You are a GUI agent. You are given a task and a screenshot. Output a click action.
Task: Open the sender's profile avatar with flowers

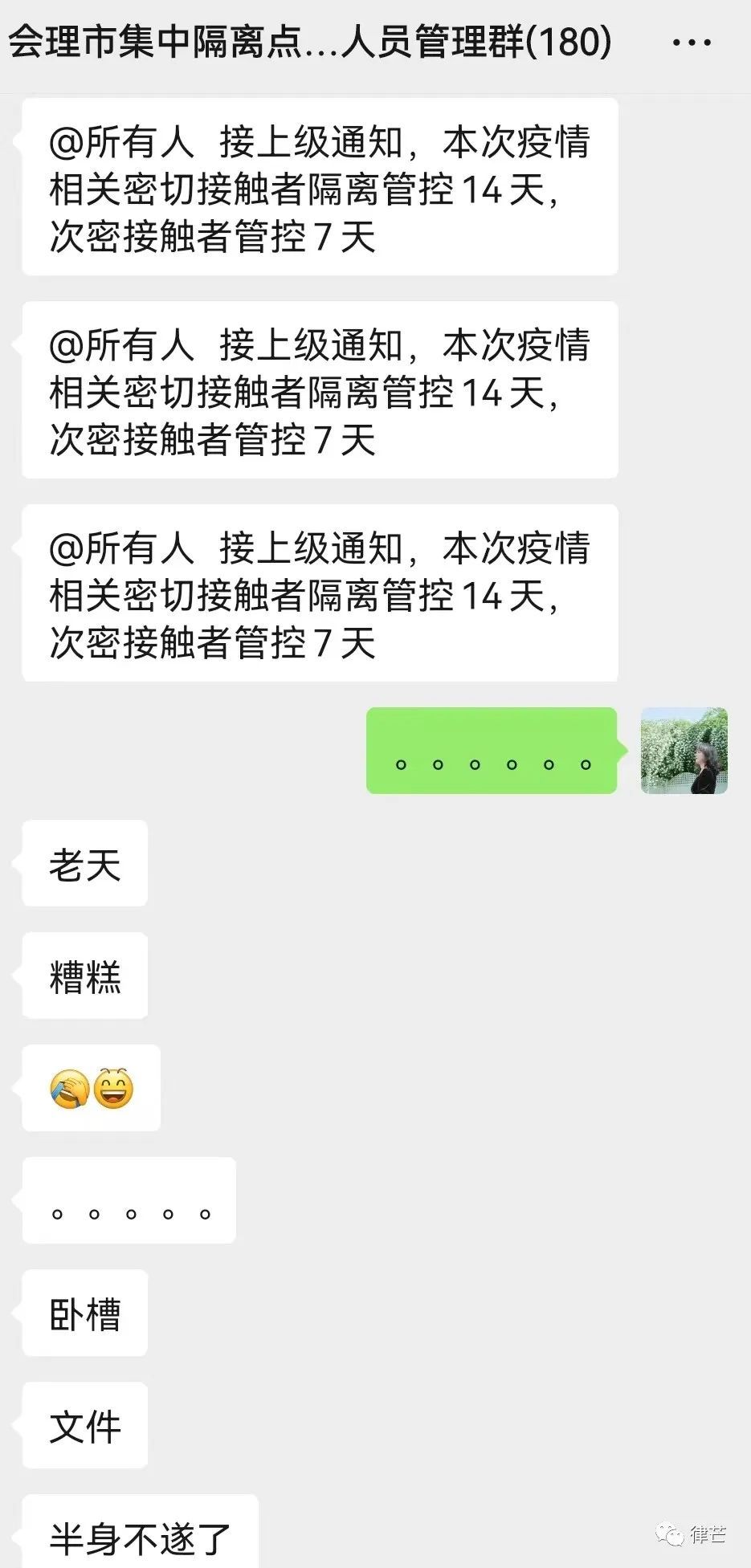click(684, 751)
